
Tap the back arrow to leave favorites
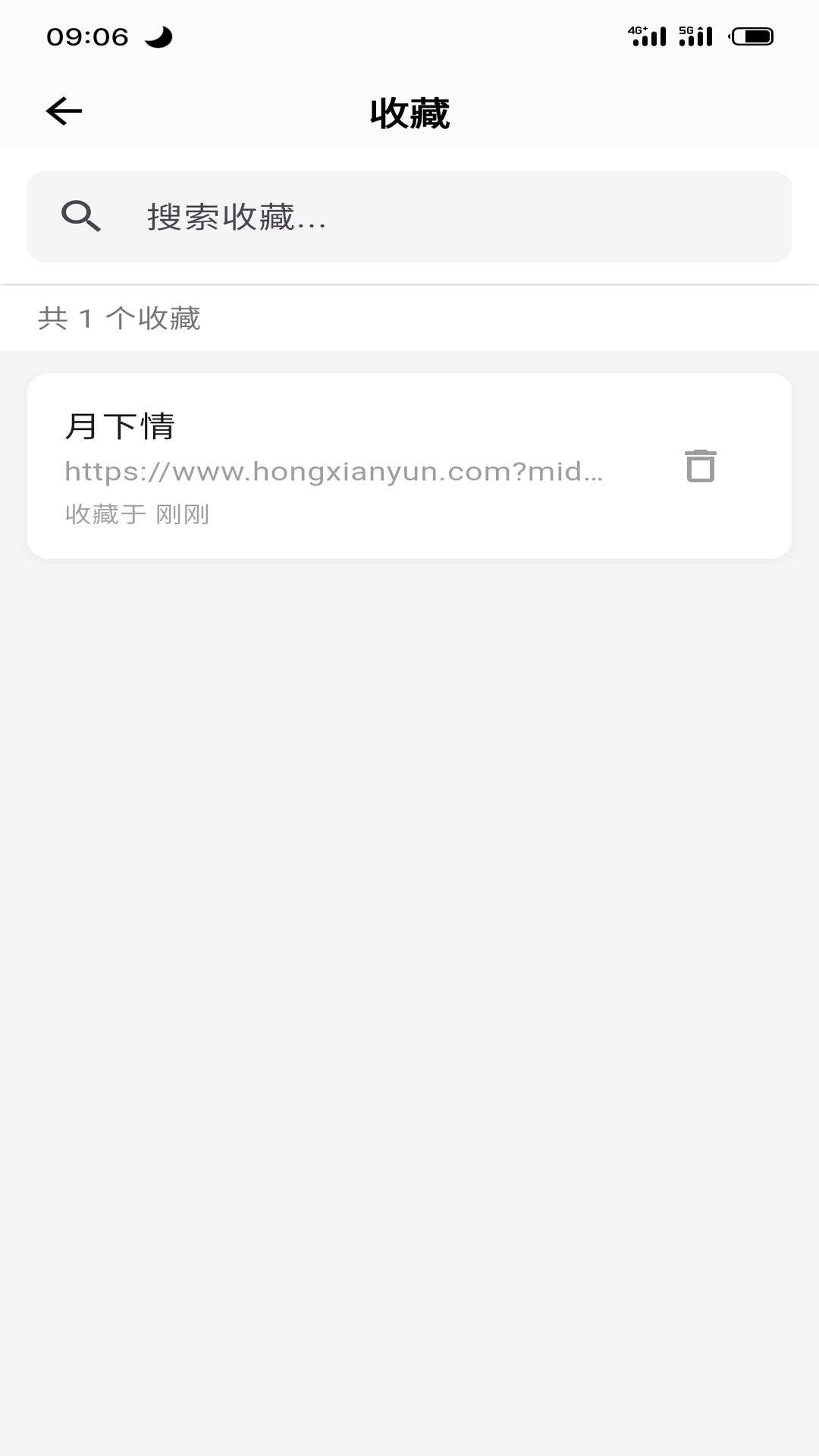(x=63, y=111)
